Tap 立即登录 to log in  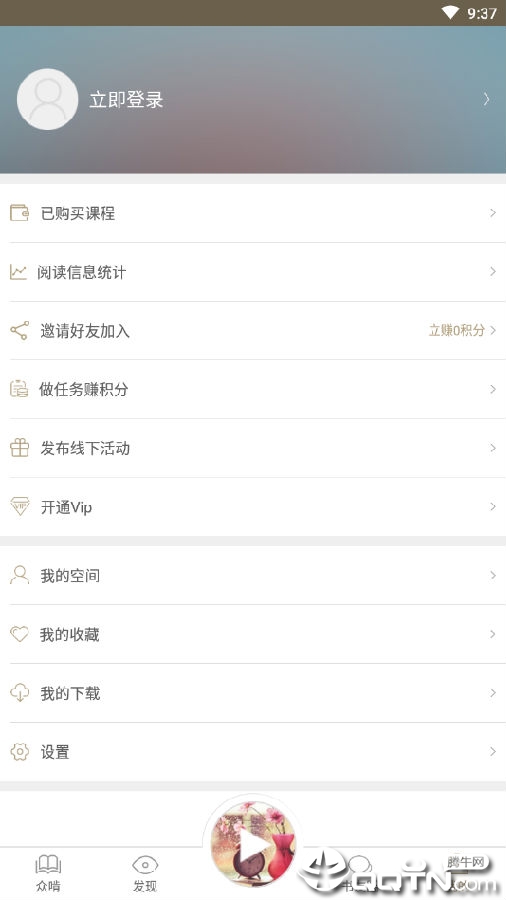[x=126, y=100]
